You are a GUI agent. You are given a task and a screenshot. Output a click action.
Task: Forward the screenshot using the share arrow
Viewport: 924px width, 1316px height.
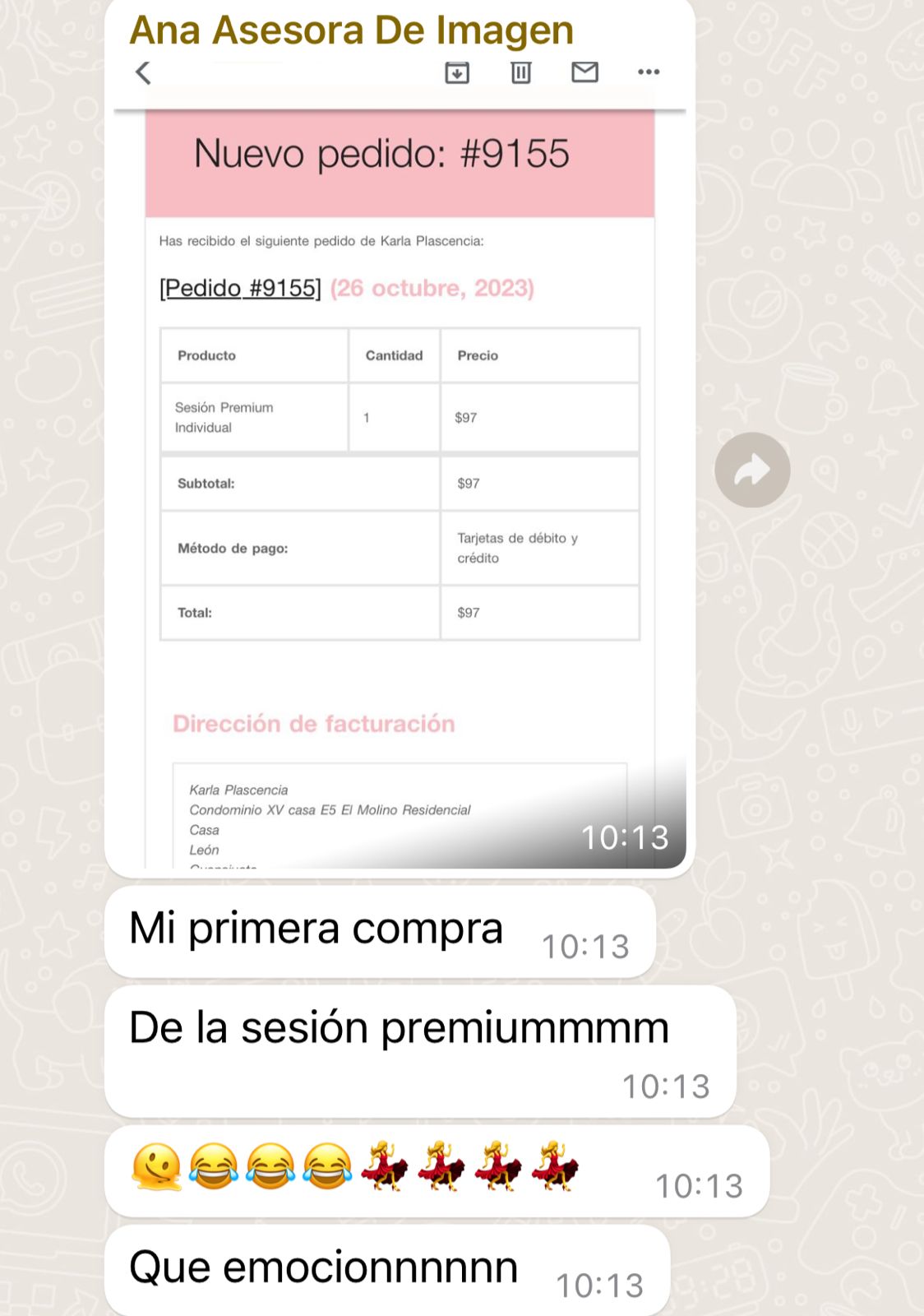(x=753, y=469)
